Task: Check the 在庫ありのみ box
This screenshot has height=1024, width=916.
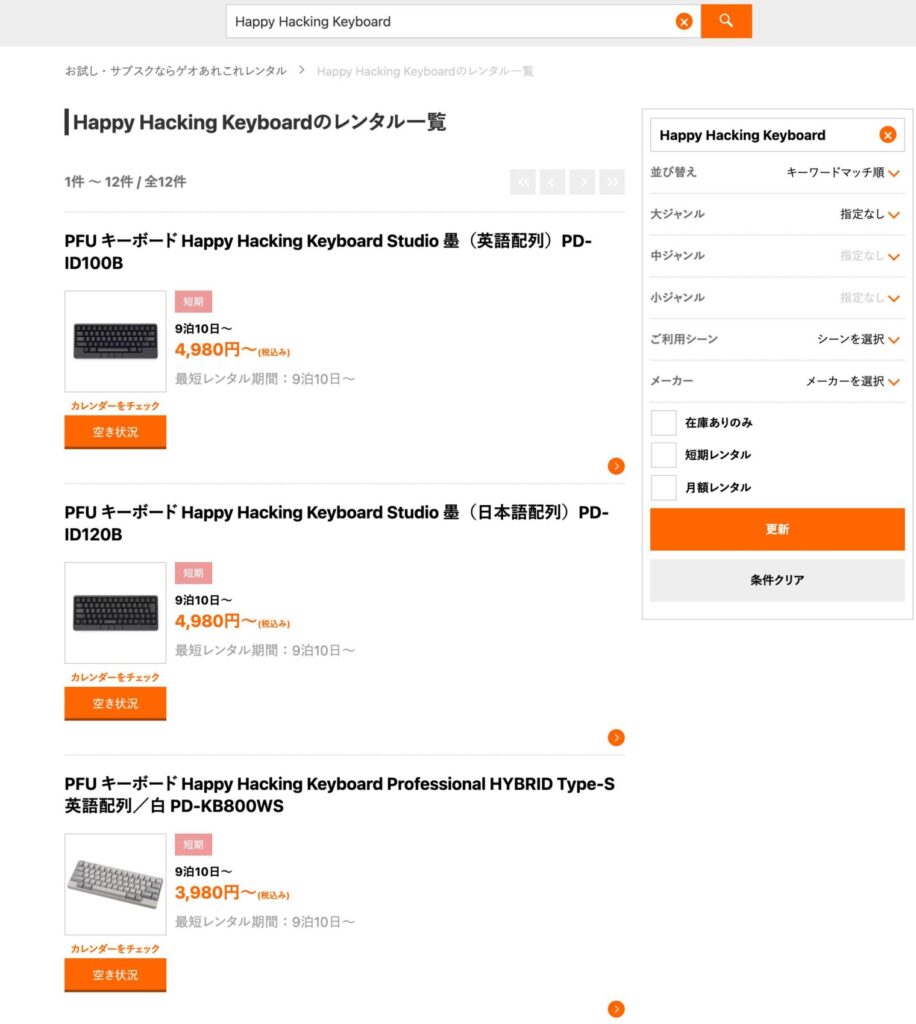Action: click(x=664, y=423)
